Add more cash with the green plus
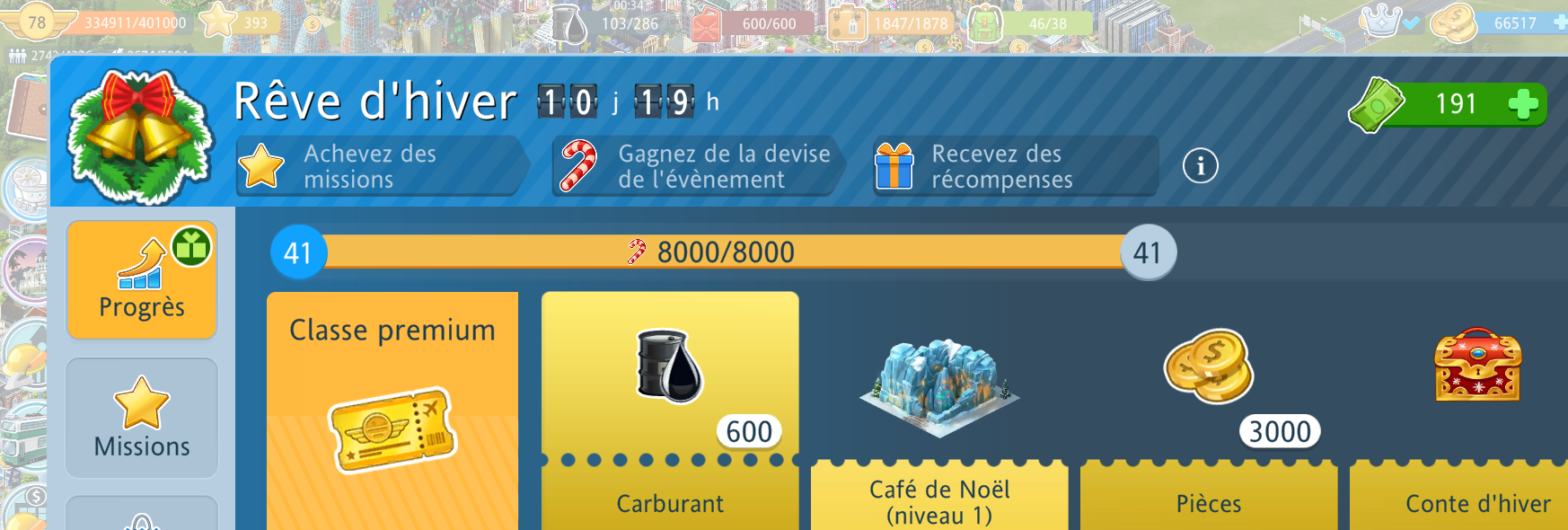1568x530 pixels. [1523, 104]
